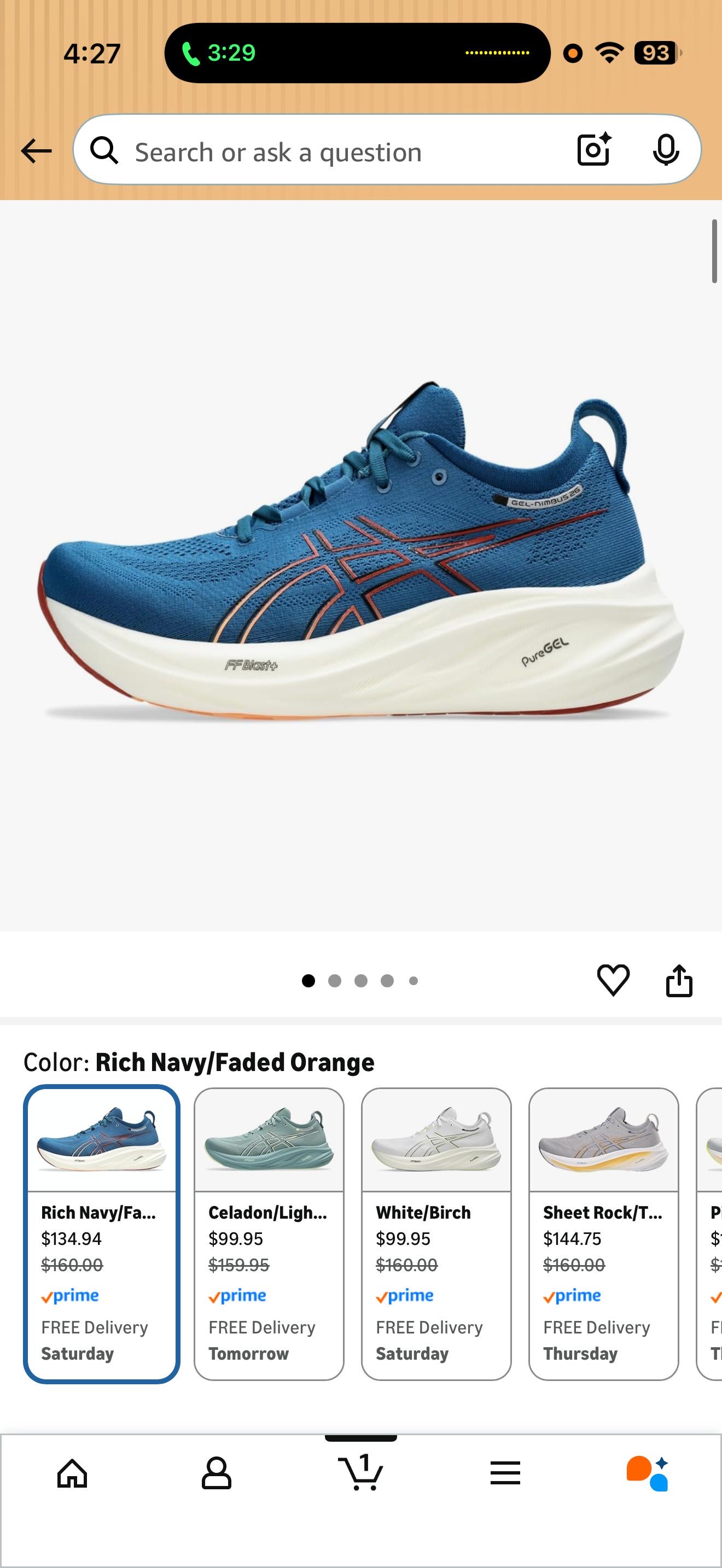Open the account profile tab
Image resolution: width=722 pixels, height=1568 pixels.
(x=216, y=1473)
